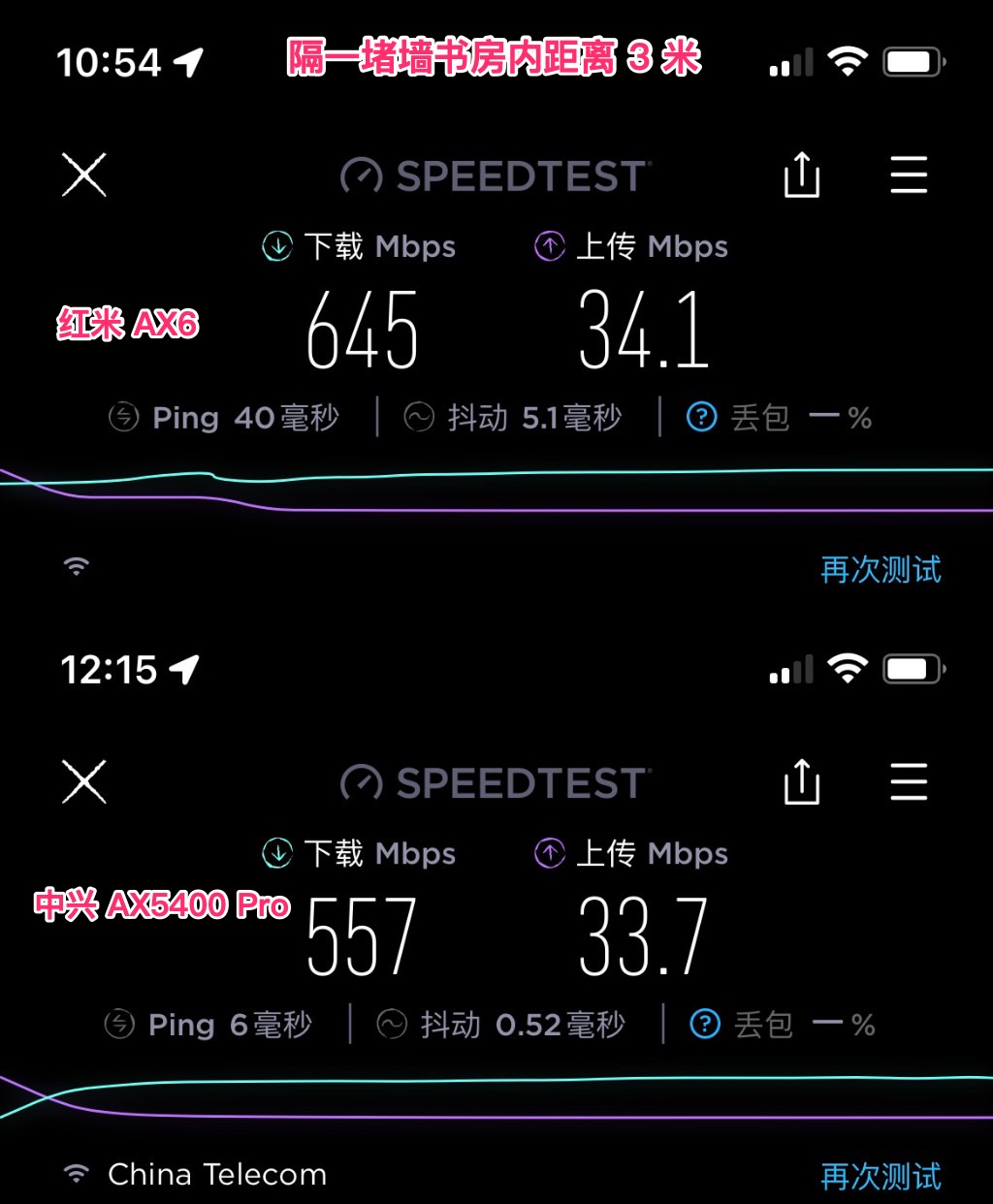Tap the Speedtest gauge logo in the header

[x=360, y=174]
